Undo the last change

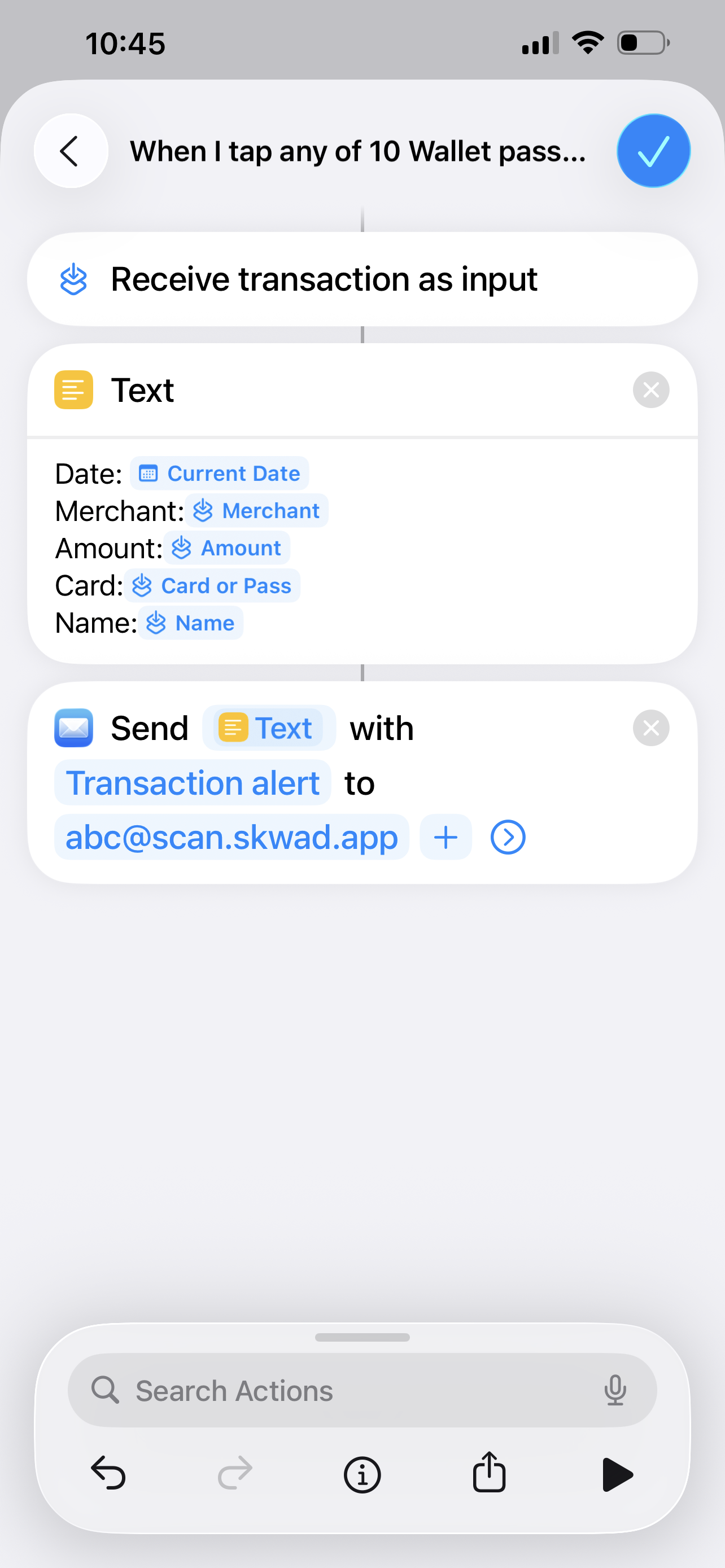coord(108,1474)
